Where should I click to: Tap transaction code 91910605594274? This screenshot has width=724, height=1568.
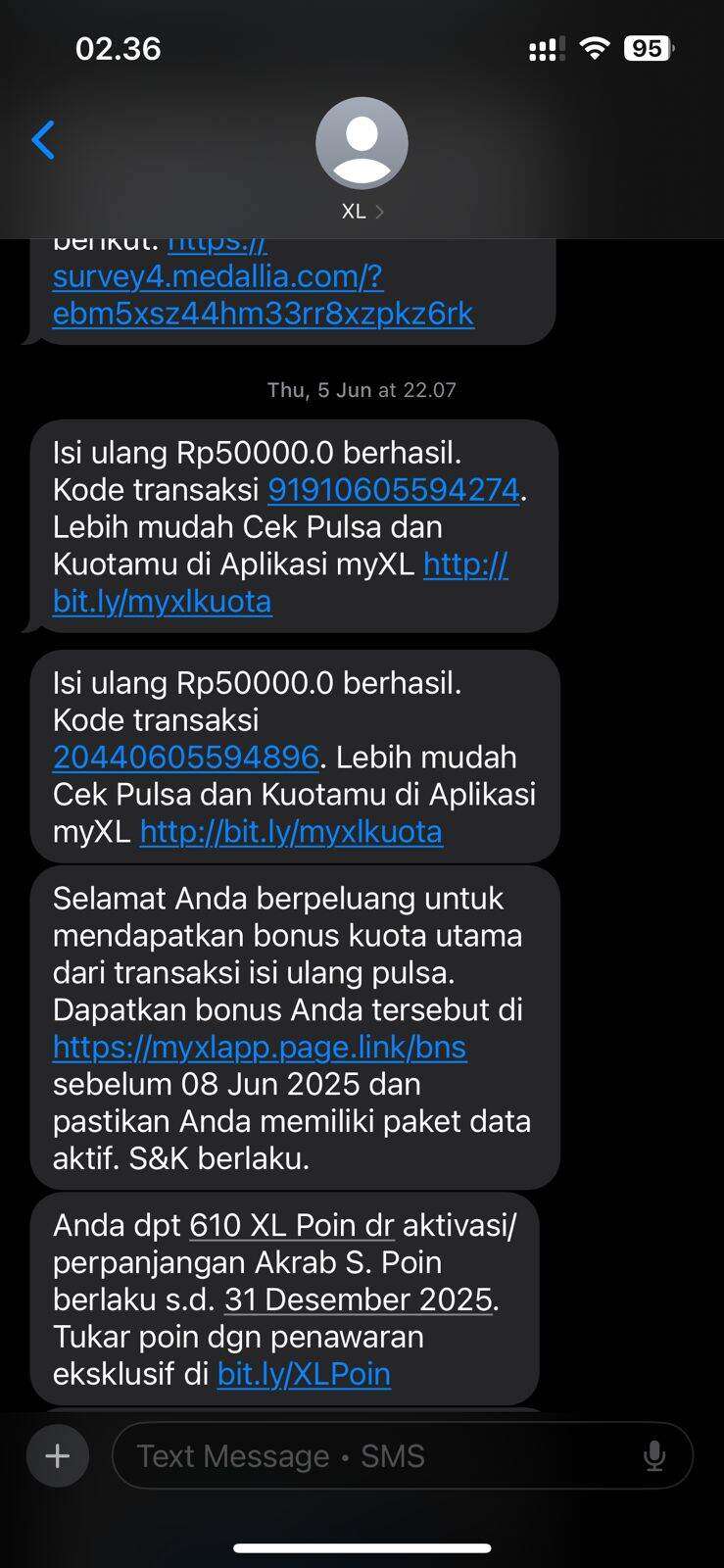pyautogui.click(x=393, y=489)
